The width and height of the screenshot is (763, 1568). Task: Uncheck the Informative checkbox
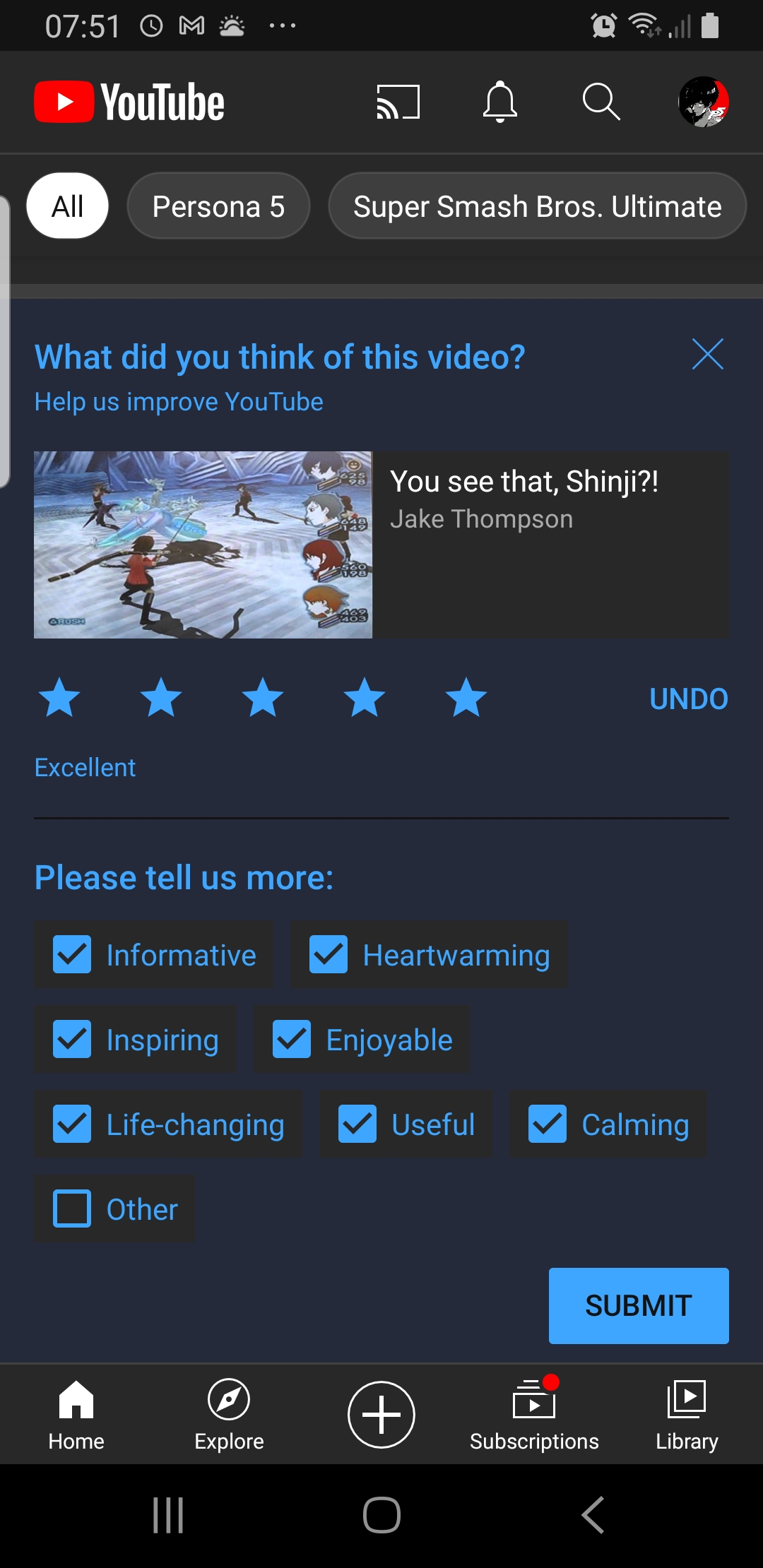[72, 955]
